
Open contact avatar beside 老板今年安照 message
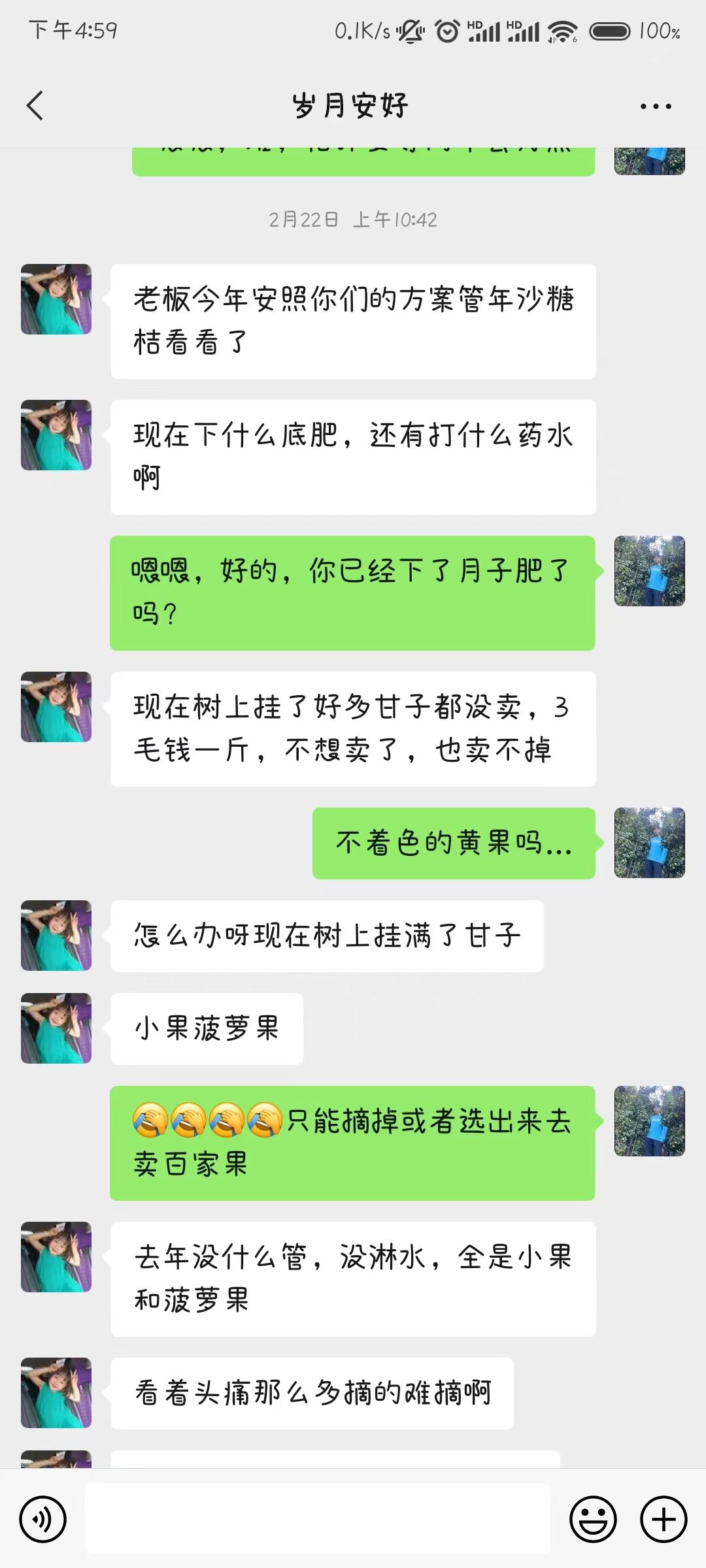pos(56,299)
